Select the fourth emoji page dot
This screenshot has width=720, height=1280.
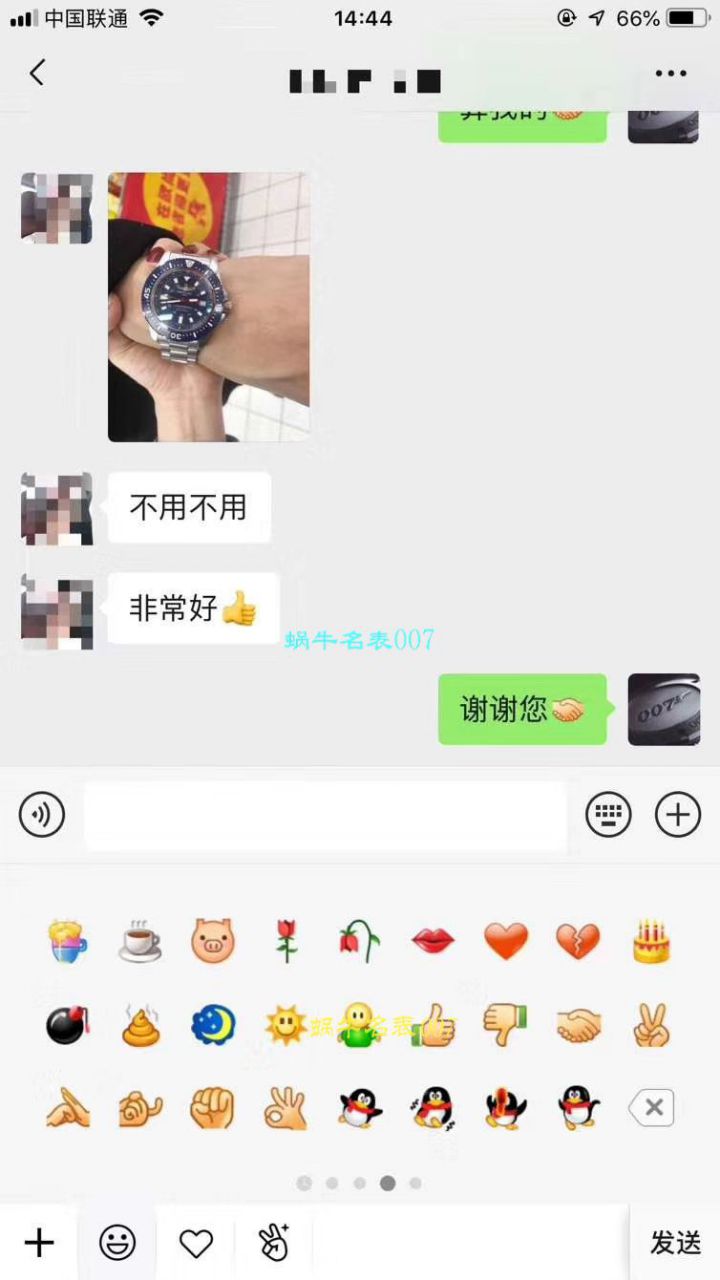(387, 1183)
